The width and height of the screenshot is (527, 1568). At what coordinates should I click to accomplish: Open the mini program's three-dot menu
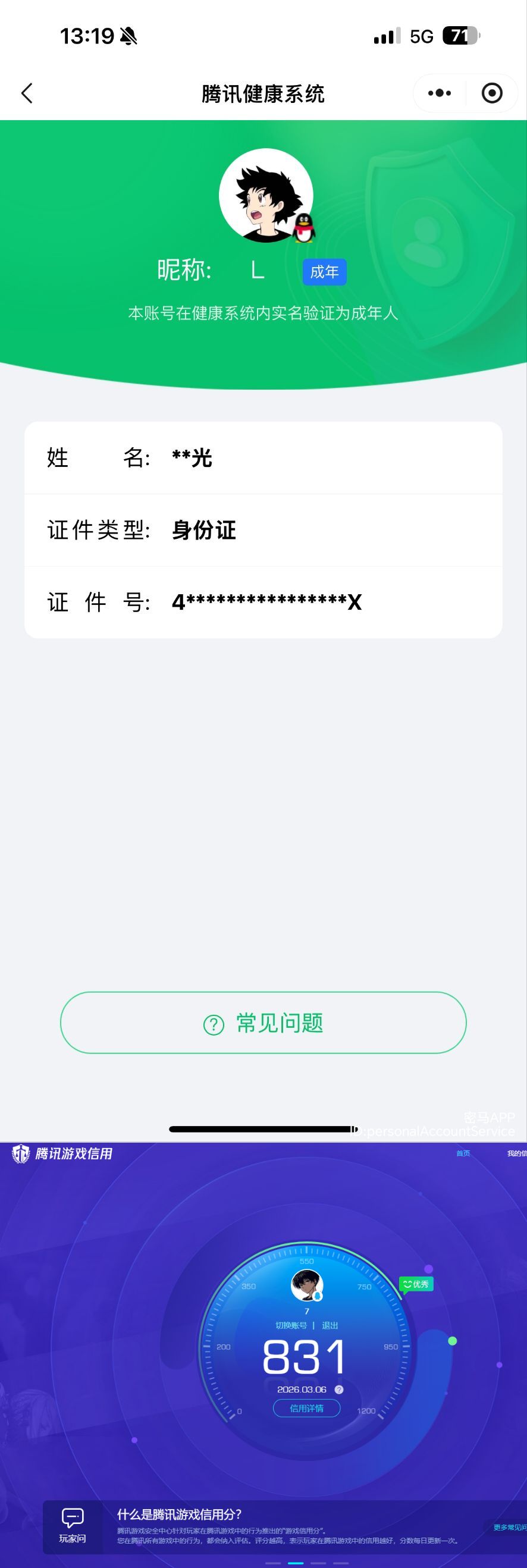click(x=440, y=93)
